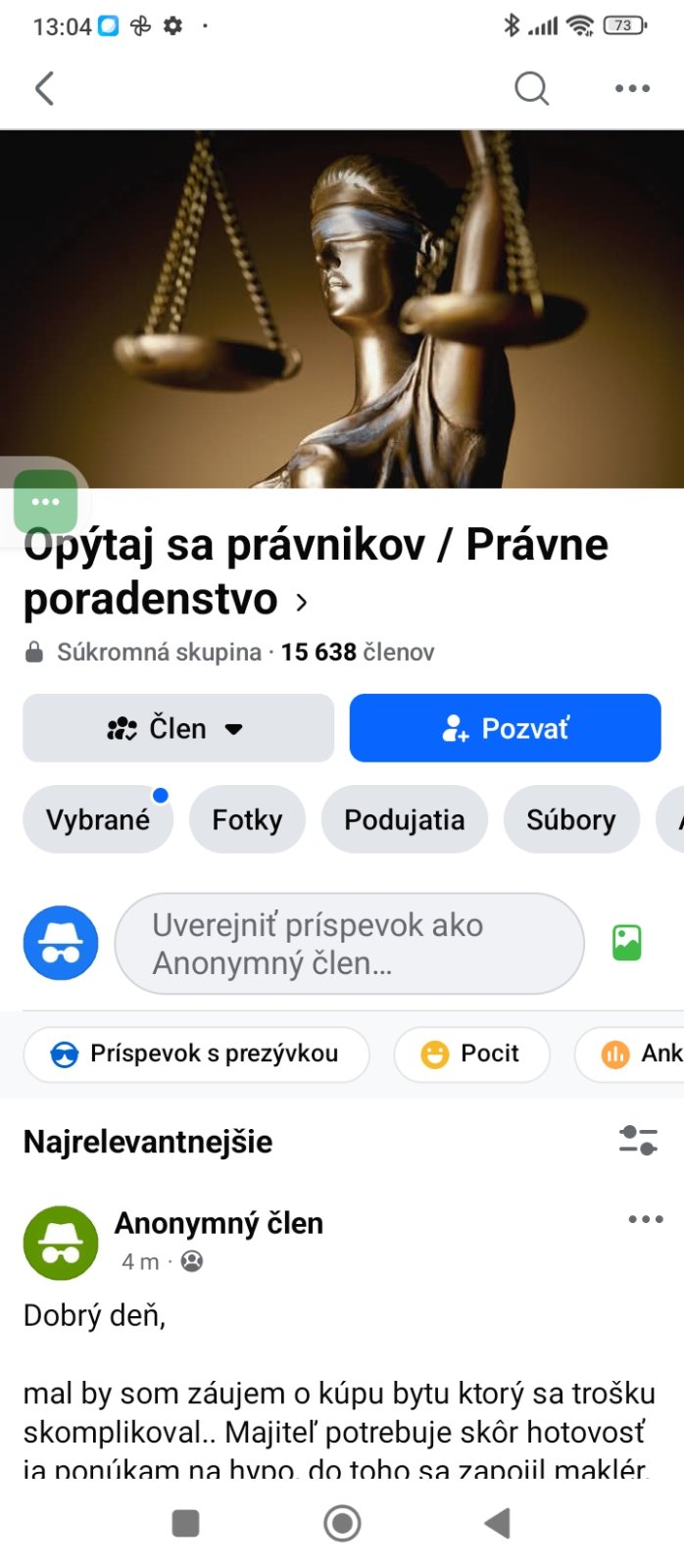This screenshot has height=1568, width=684.
Task: Tap the Pozvať invite button
Action: coord(505,728)
